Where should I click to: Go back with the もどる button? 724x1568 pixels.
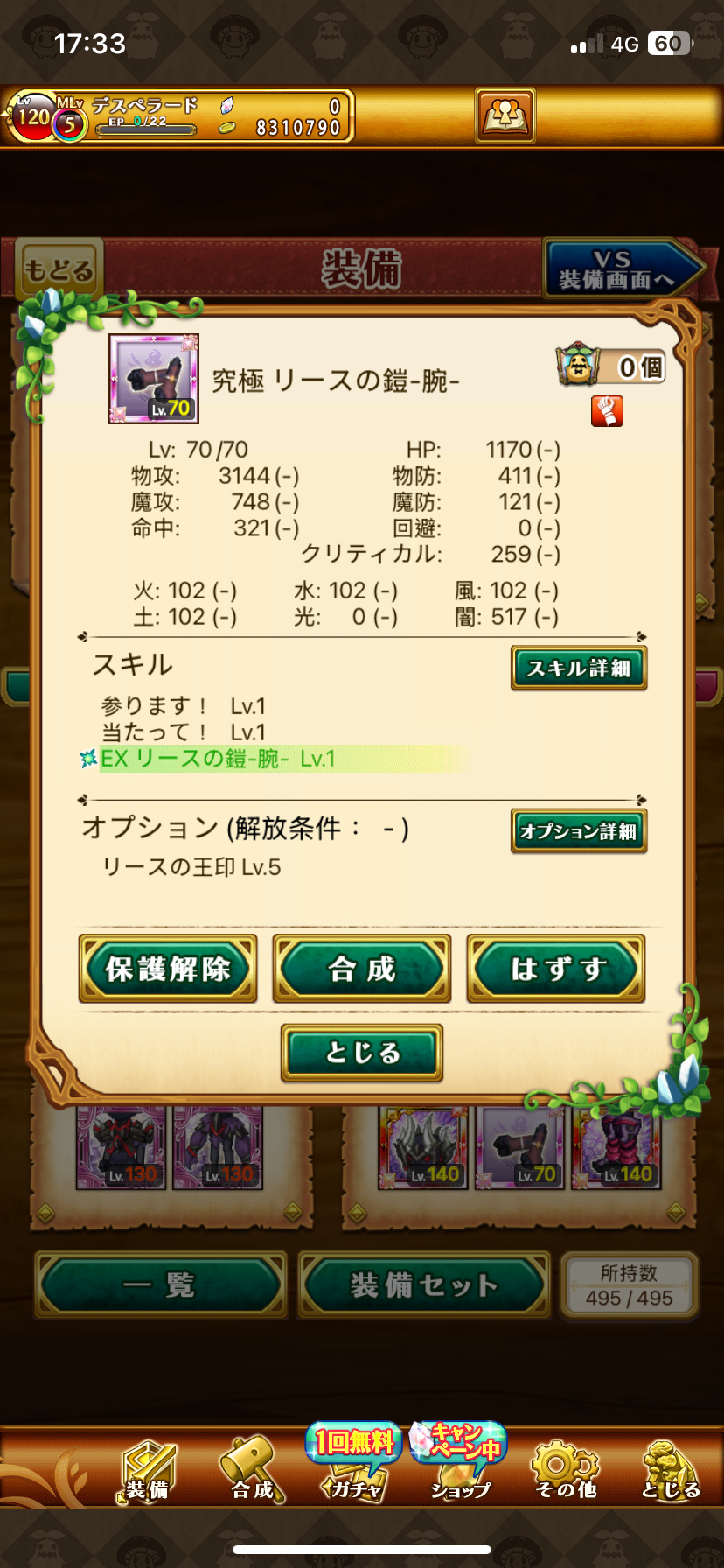tap(59, 269)
